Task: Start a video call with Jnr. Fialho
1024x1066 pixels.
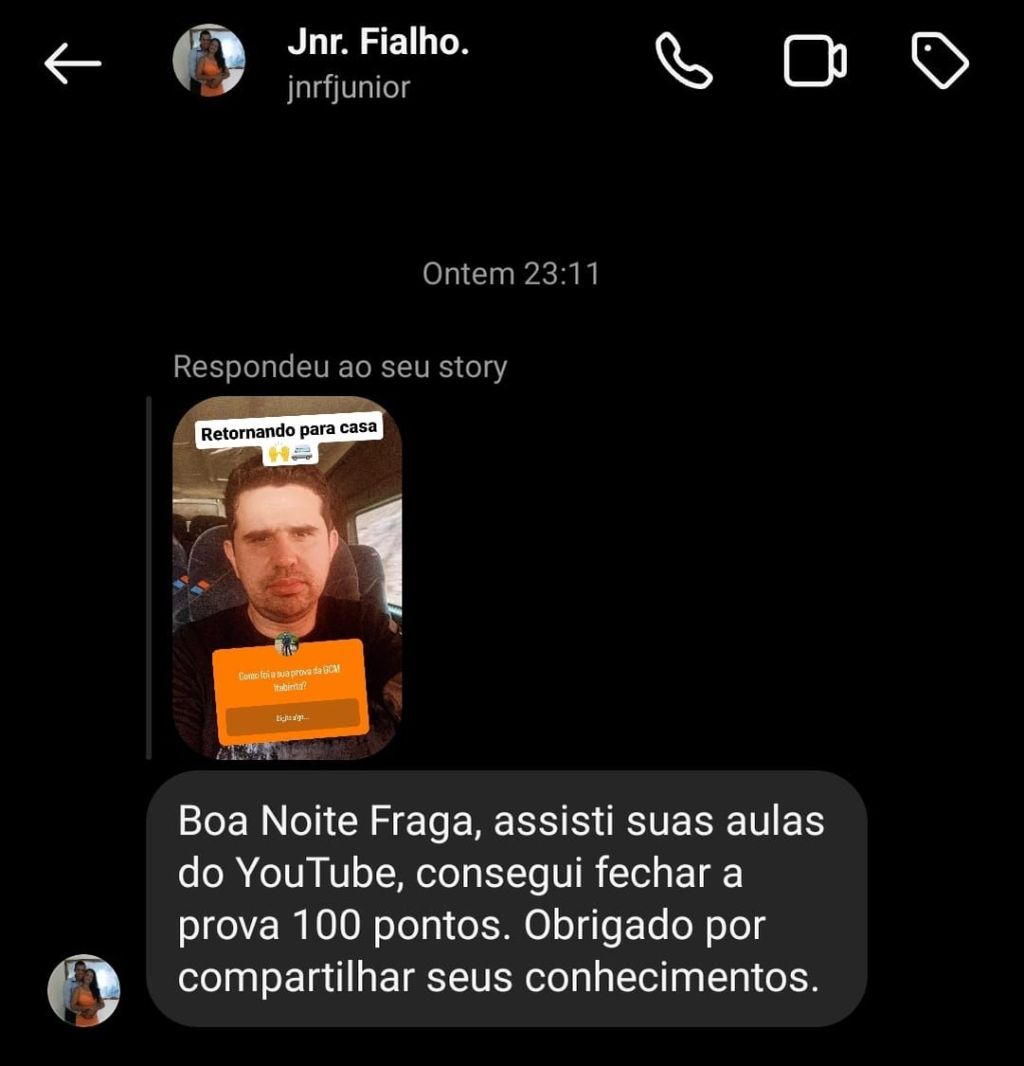Action: (814, 61)
